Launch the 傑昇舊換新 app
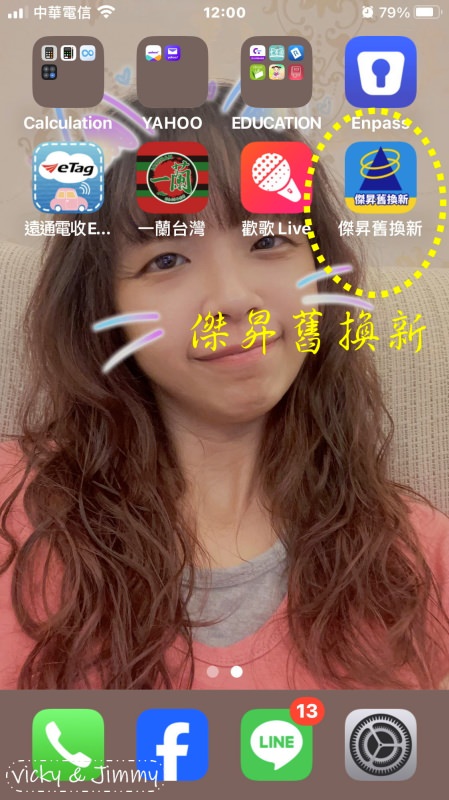This screenshot has width=449, height=800. pos(381,178)
